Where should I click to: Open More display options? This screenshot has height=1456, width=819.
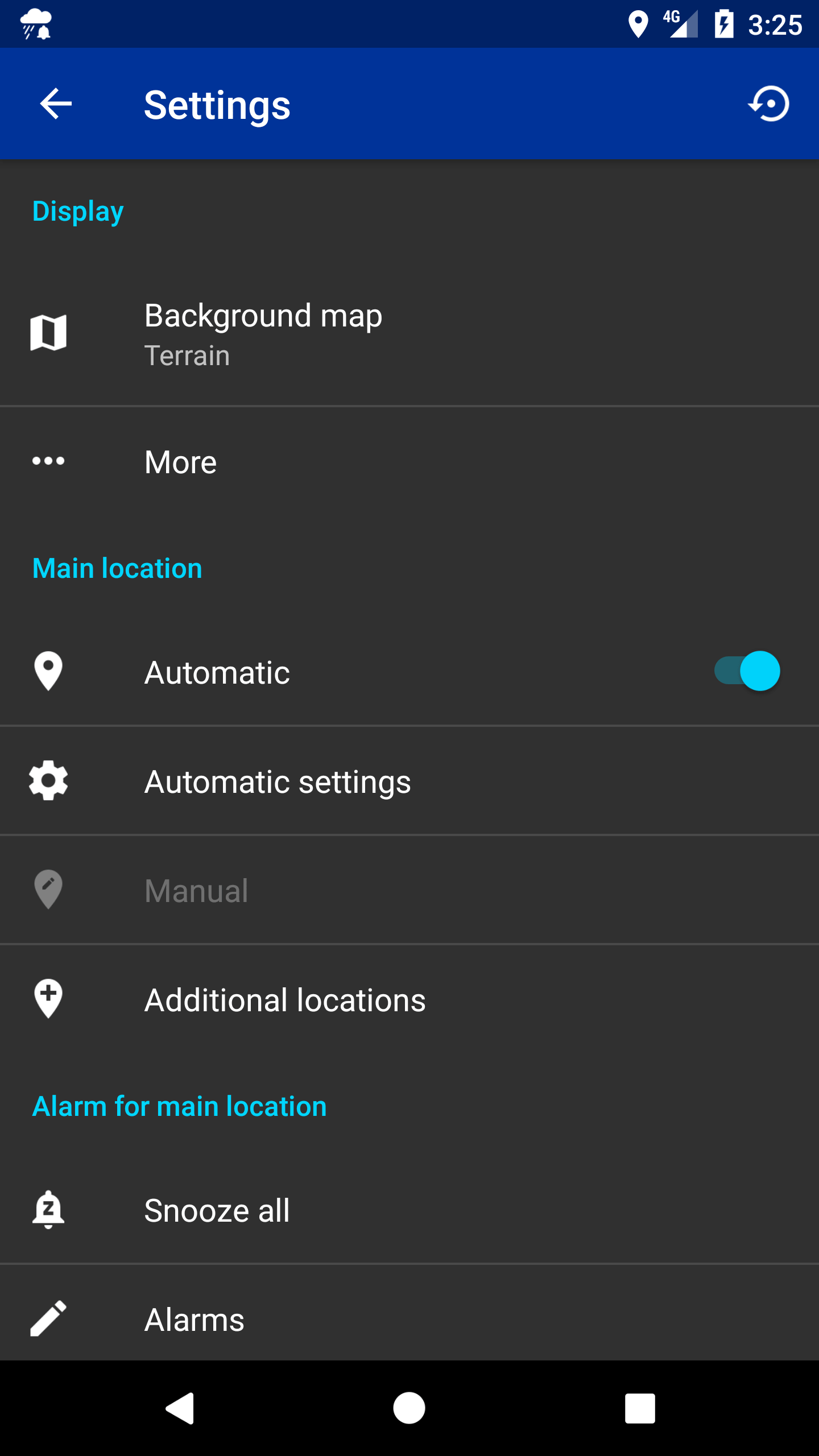[409, 461]
